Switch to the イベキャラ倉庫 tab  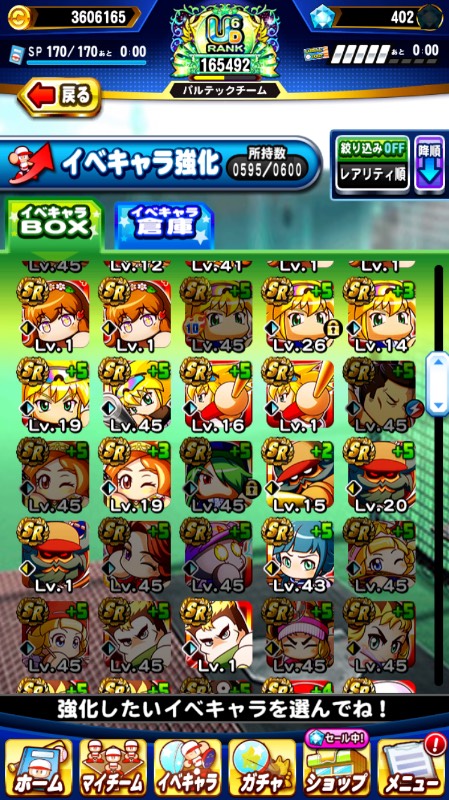[x=164, y=224]
